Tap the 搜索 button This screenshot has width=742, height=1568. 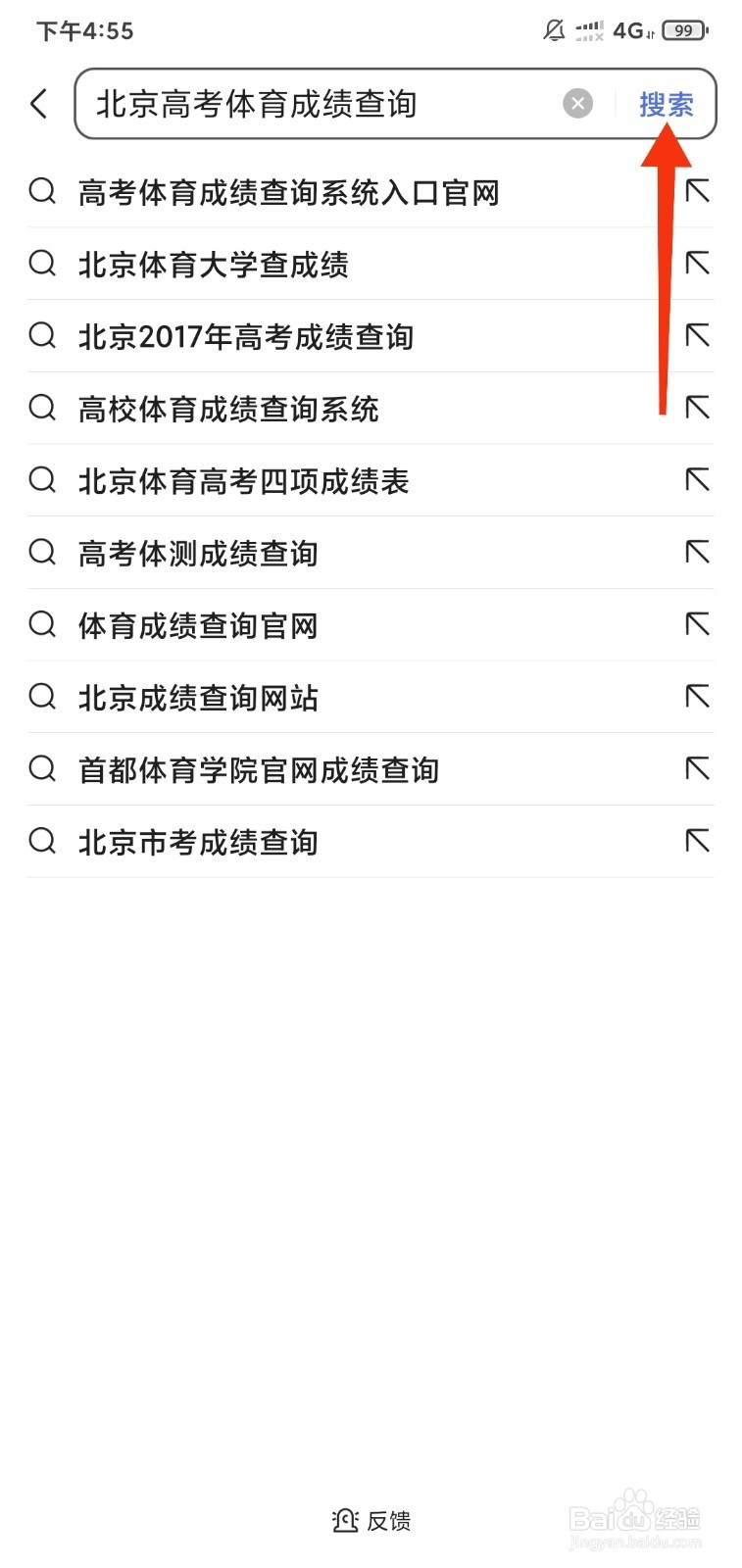(x=667, y=104)
